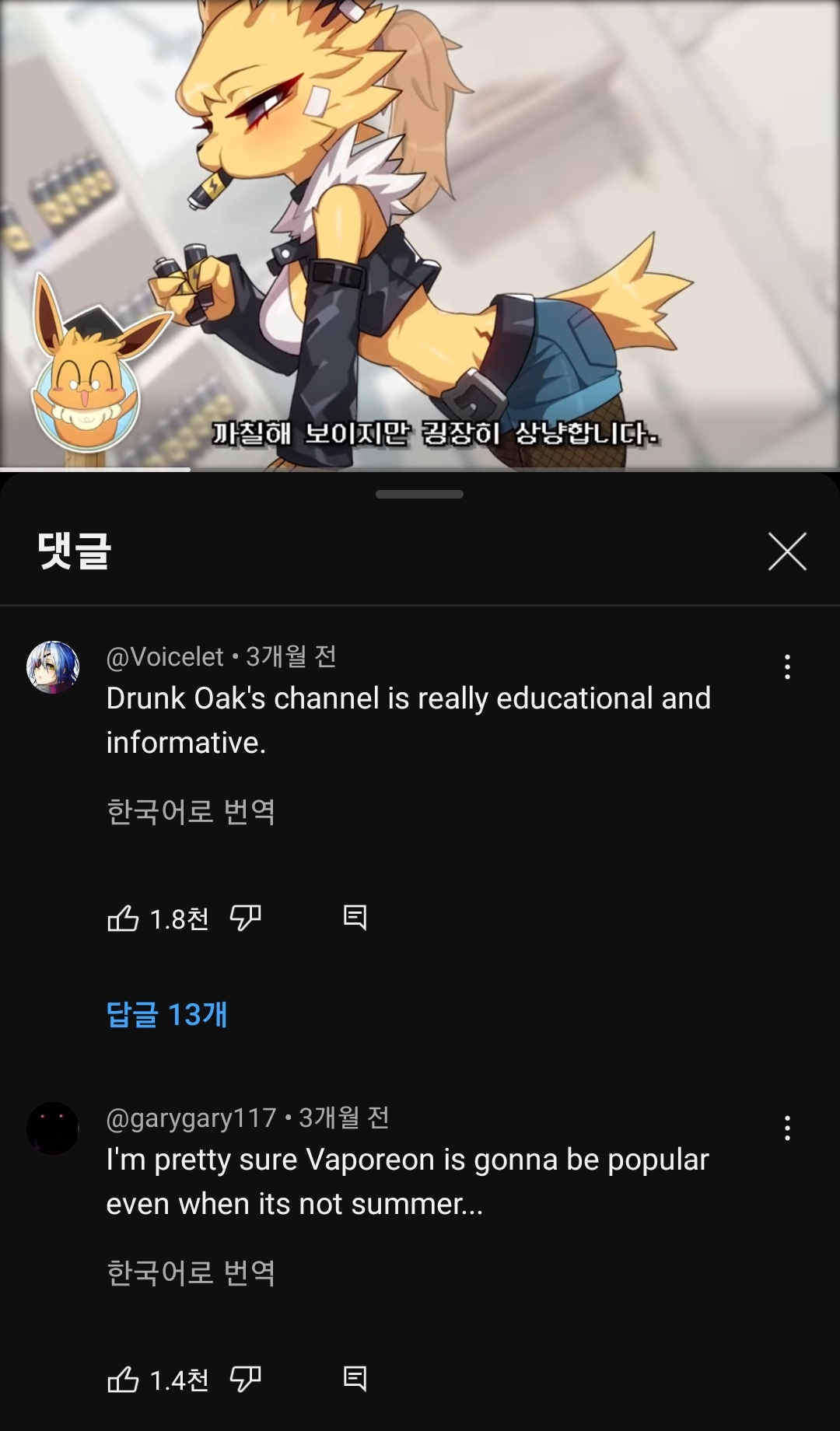
Task: Open options menu for garygary117's comment
Action: (x=787, y=1128)
